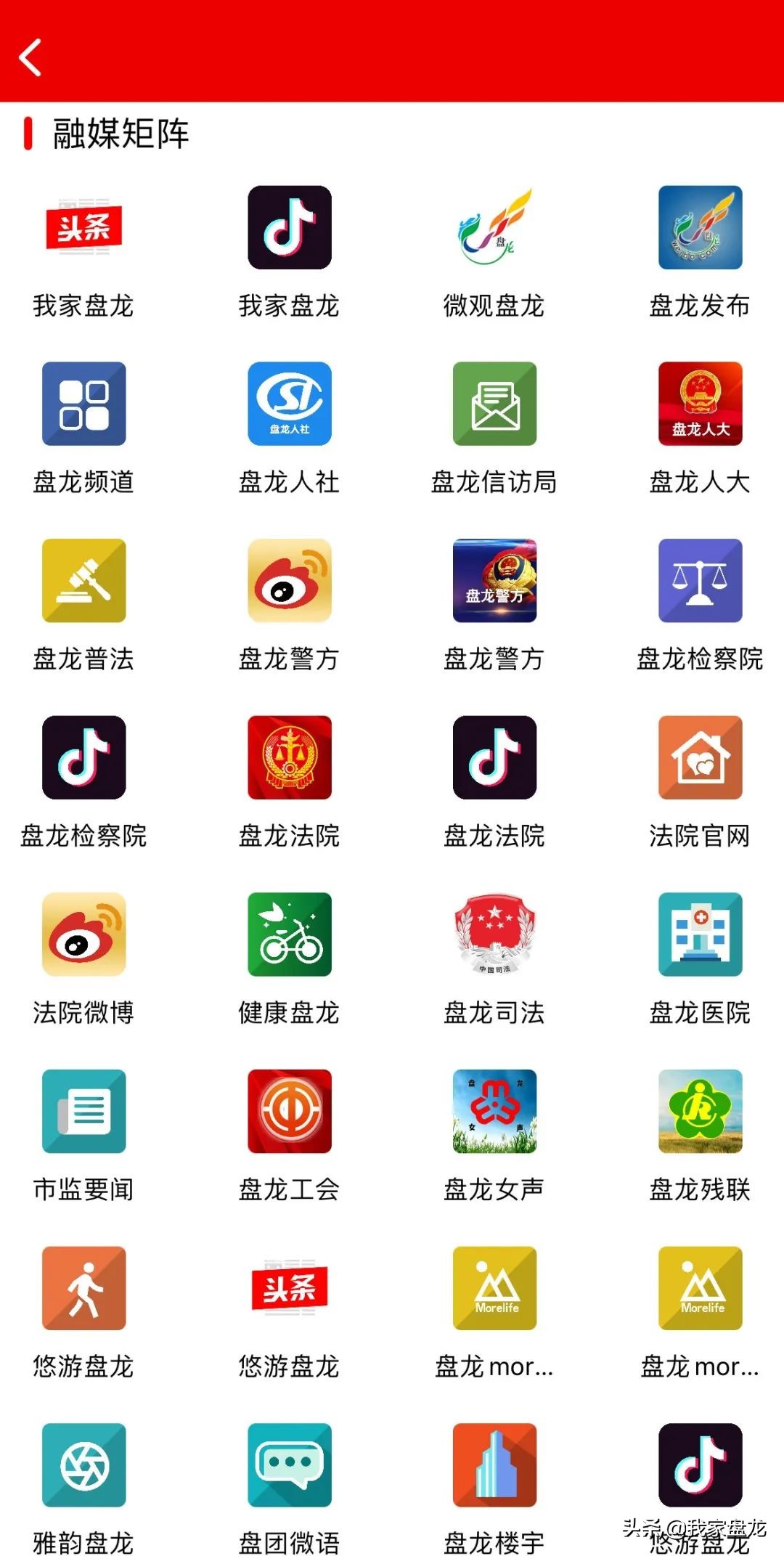Open the 健康盘龙 bicycle icon

(x=290, y=934)
